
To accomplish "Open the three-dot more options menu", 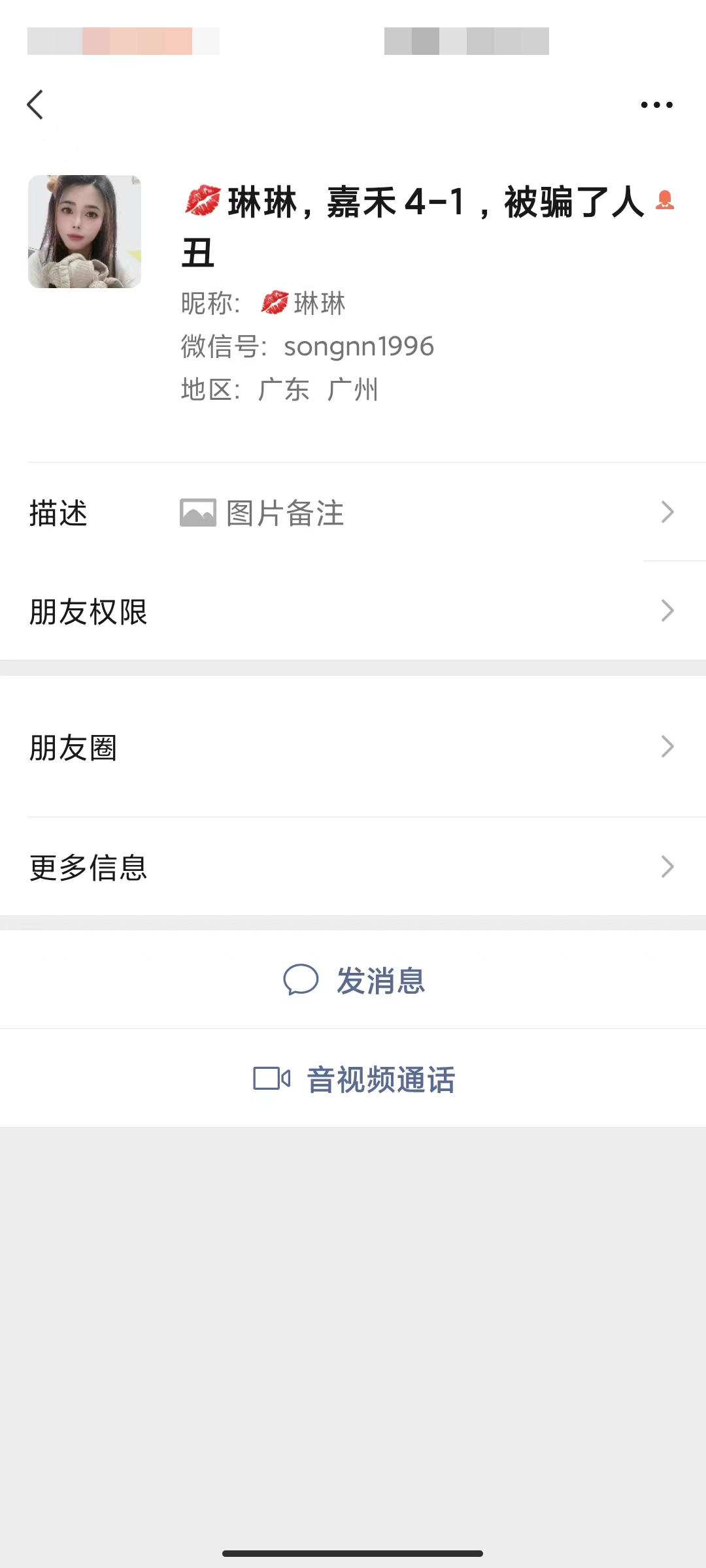I will 656,105.
